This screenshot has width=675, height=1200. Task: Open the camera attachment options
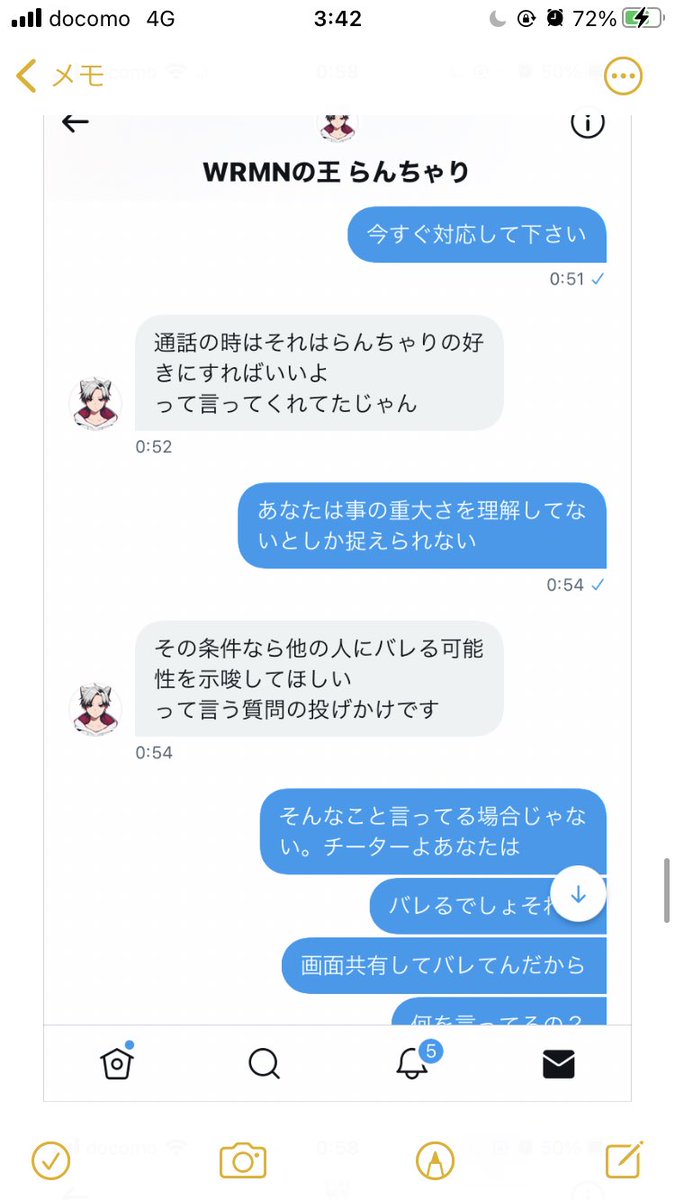click(242, 1160)
